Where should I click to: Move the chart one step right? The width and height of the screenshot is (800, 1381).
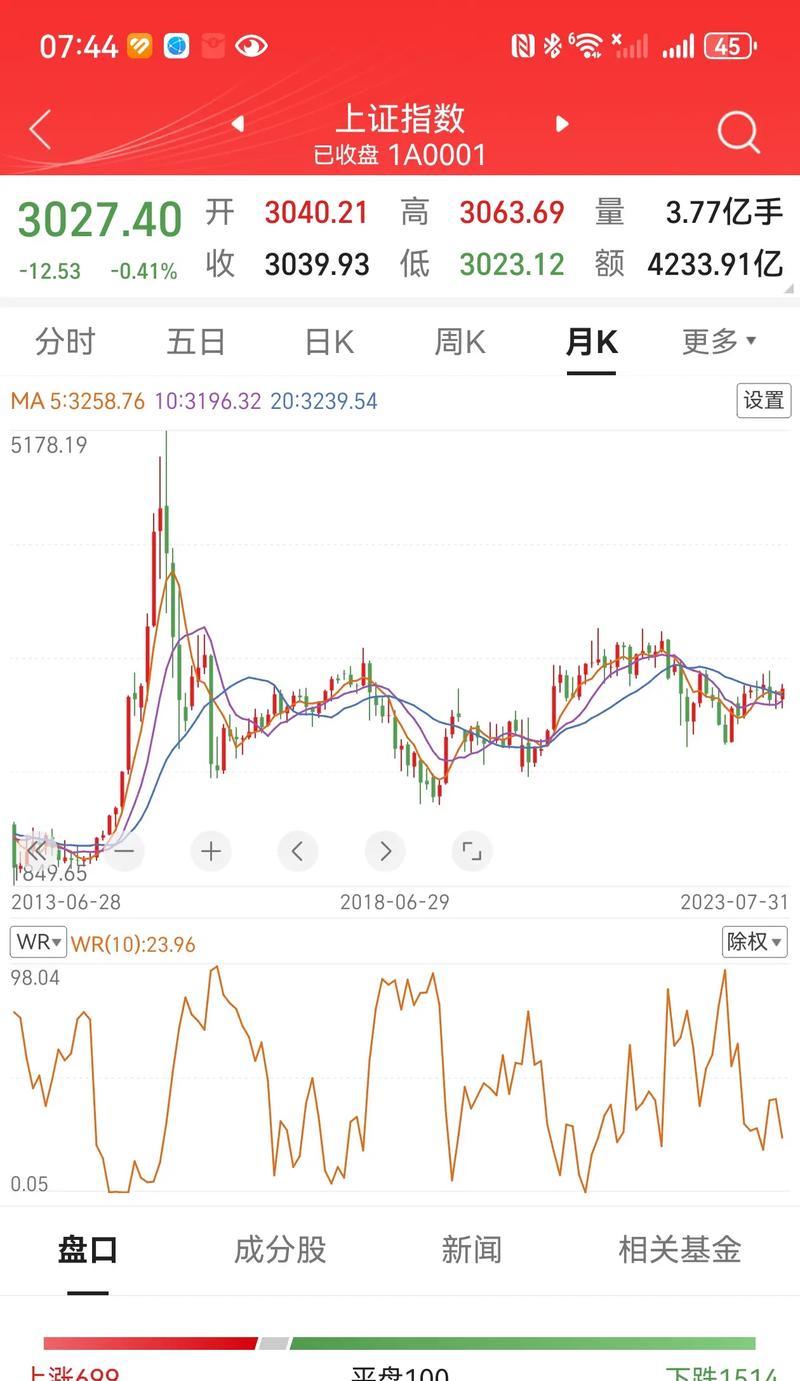(x=385, y=851)
